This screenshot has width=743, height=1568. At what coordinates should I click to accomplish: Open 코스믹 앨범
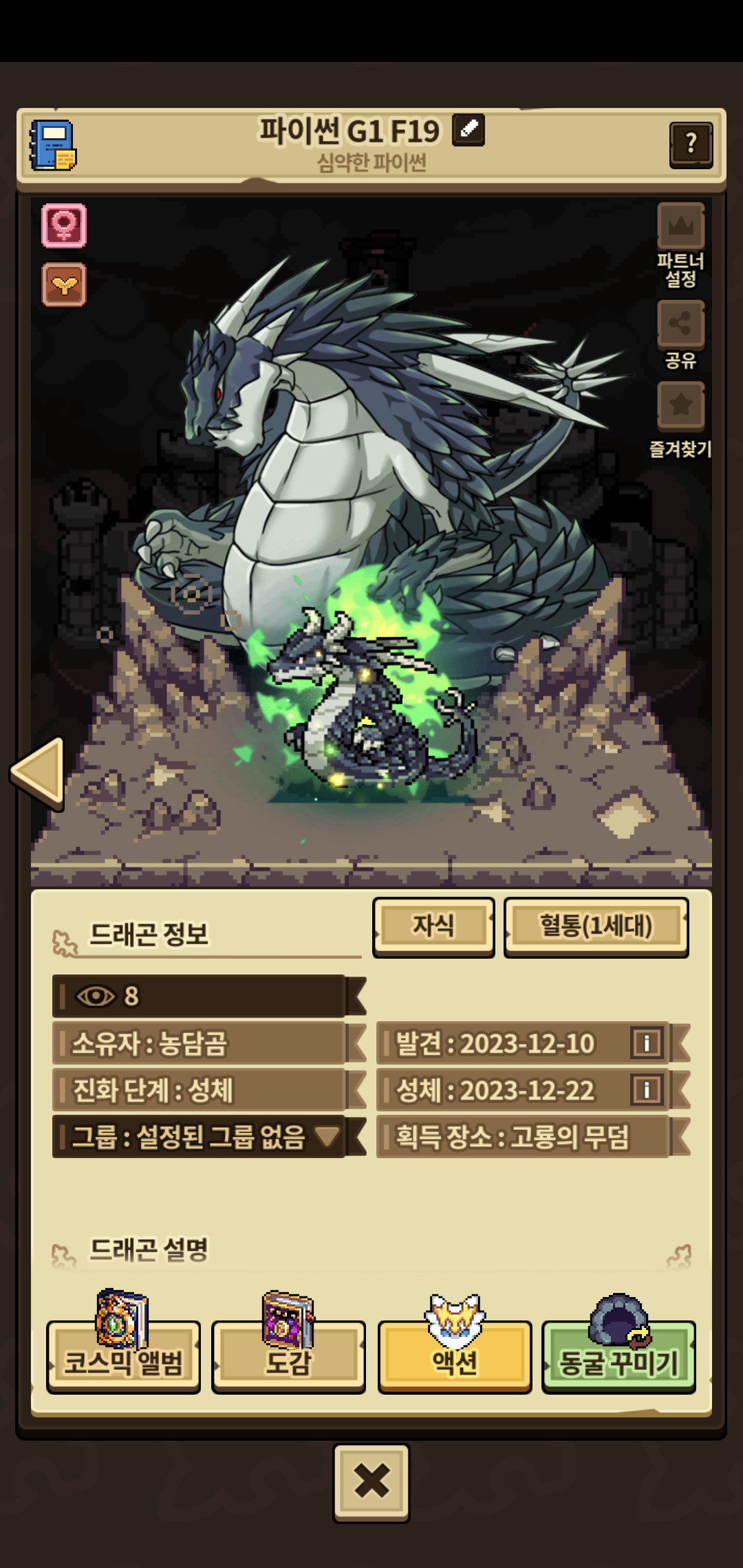[x=123, y=1358]
